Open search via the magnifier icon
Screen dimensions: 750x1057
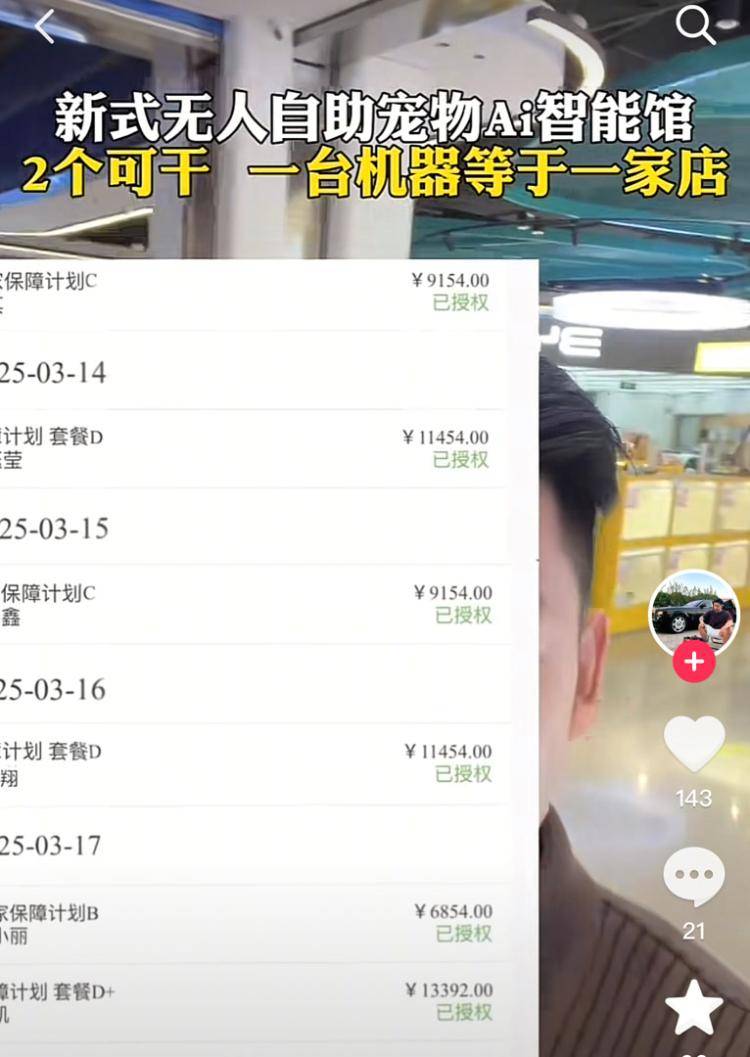(x=695, y=25)
